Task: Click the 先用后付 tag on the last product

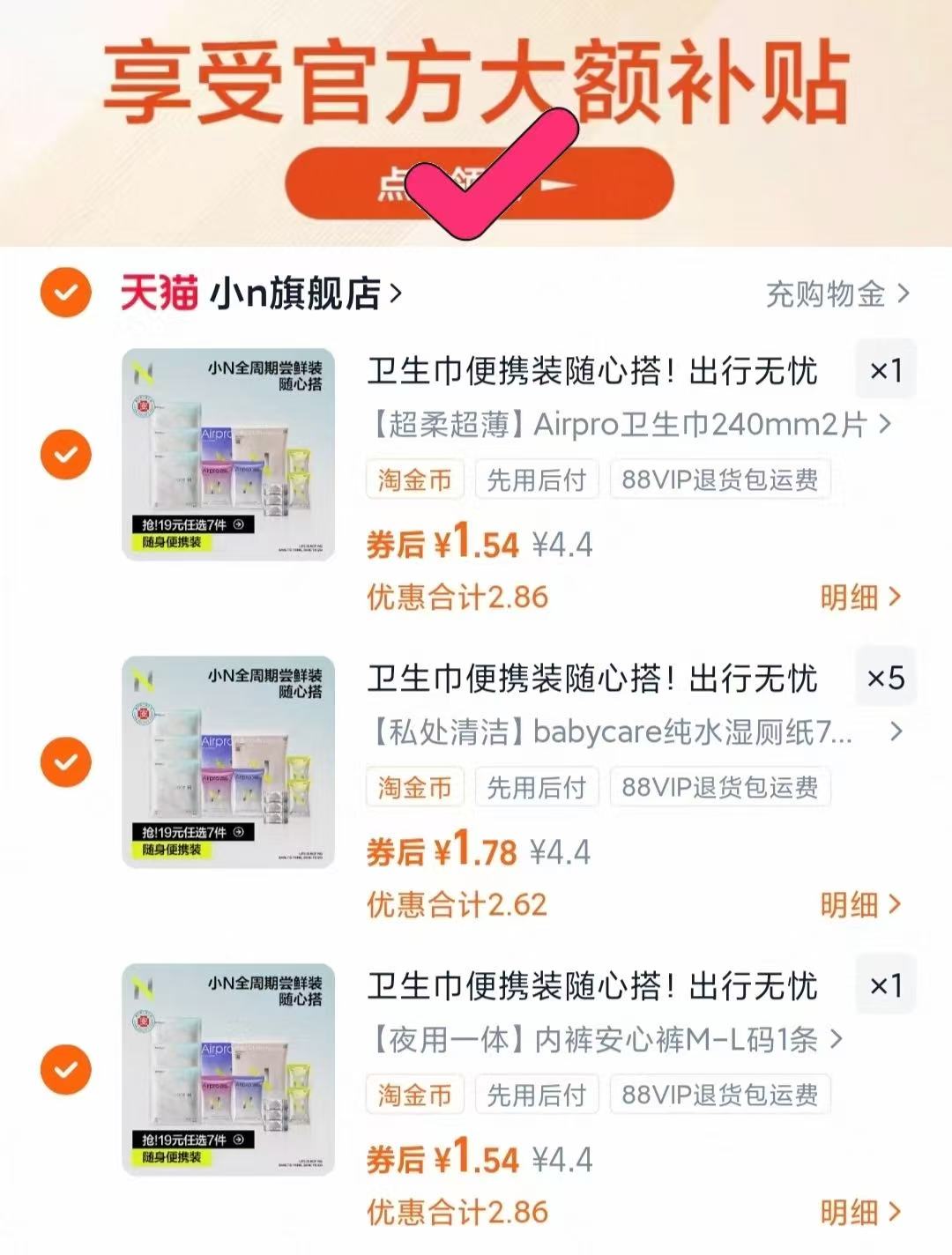Action: (537, 1095)
